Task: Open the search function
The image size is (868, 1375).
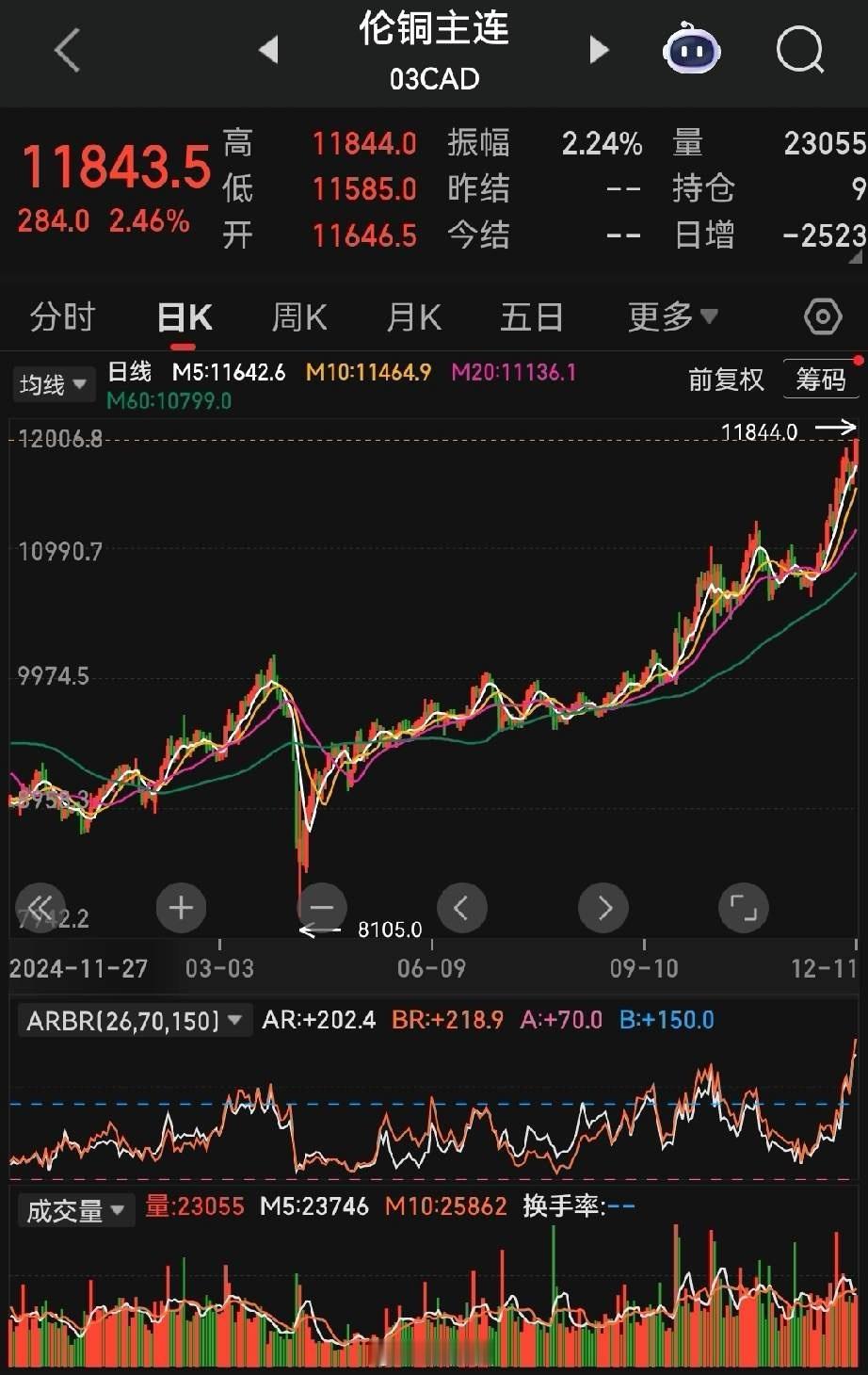Action: (798, 51)
